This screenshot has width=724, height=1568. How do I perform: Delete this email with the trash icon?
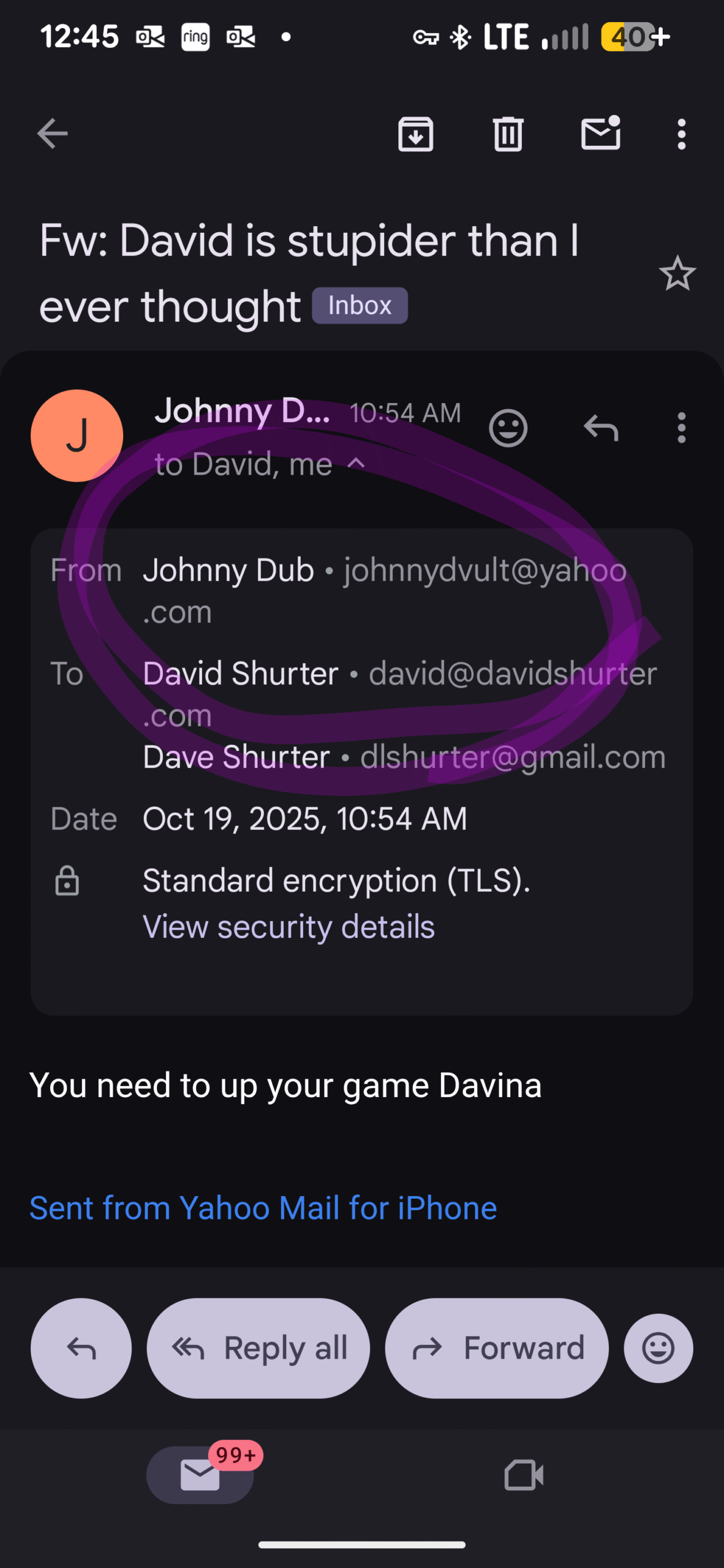[x=508, y=134]
